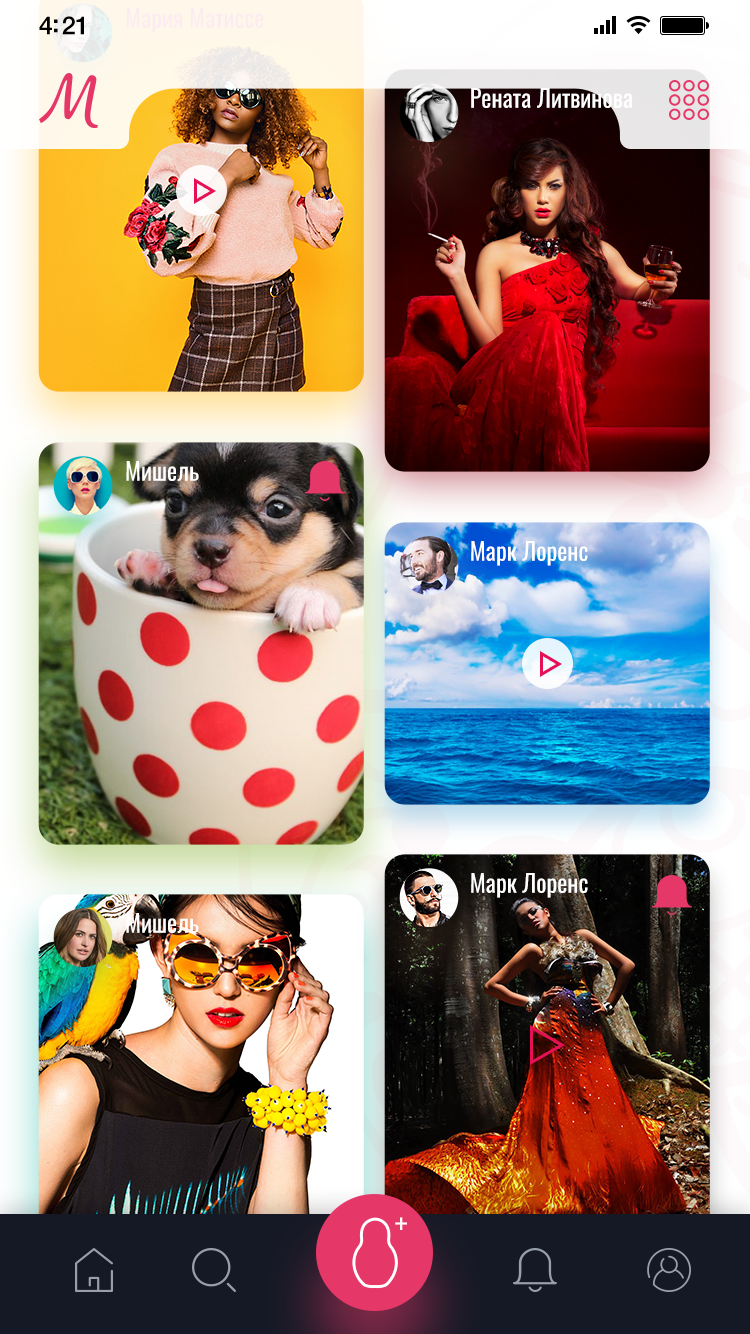This screenshot has height=1334, width=750.
Task: Play the video on yellow-background post
Action: (202, 190)
